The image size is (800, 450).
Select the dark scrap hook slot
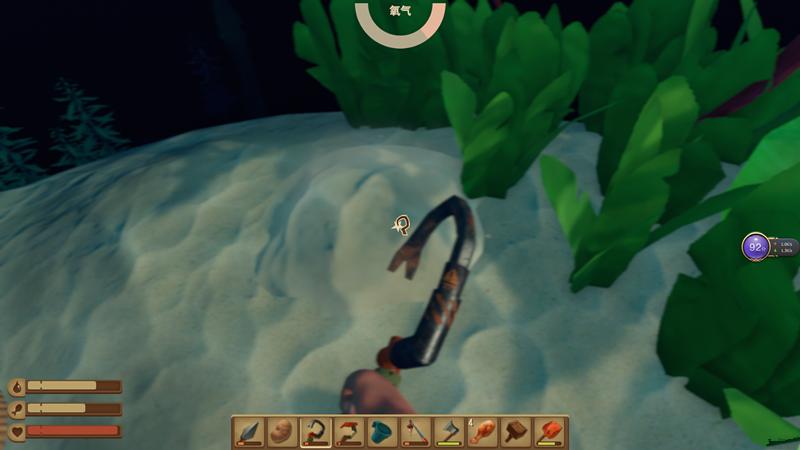pos(316,432)
